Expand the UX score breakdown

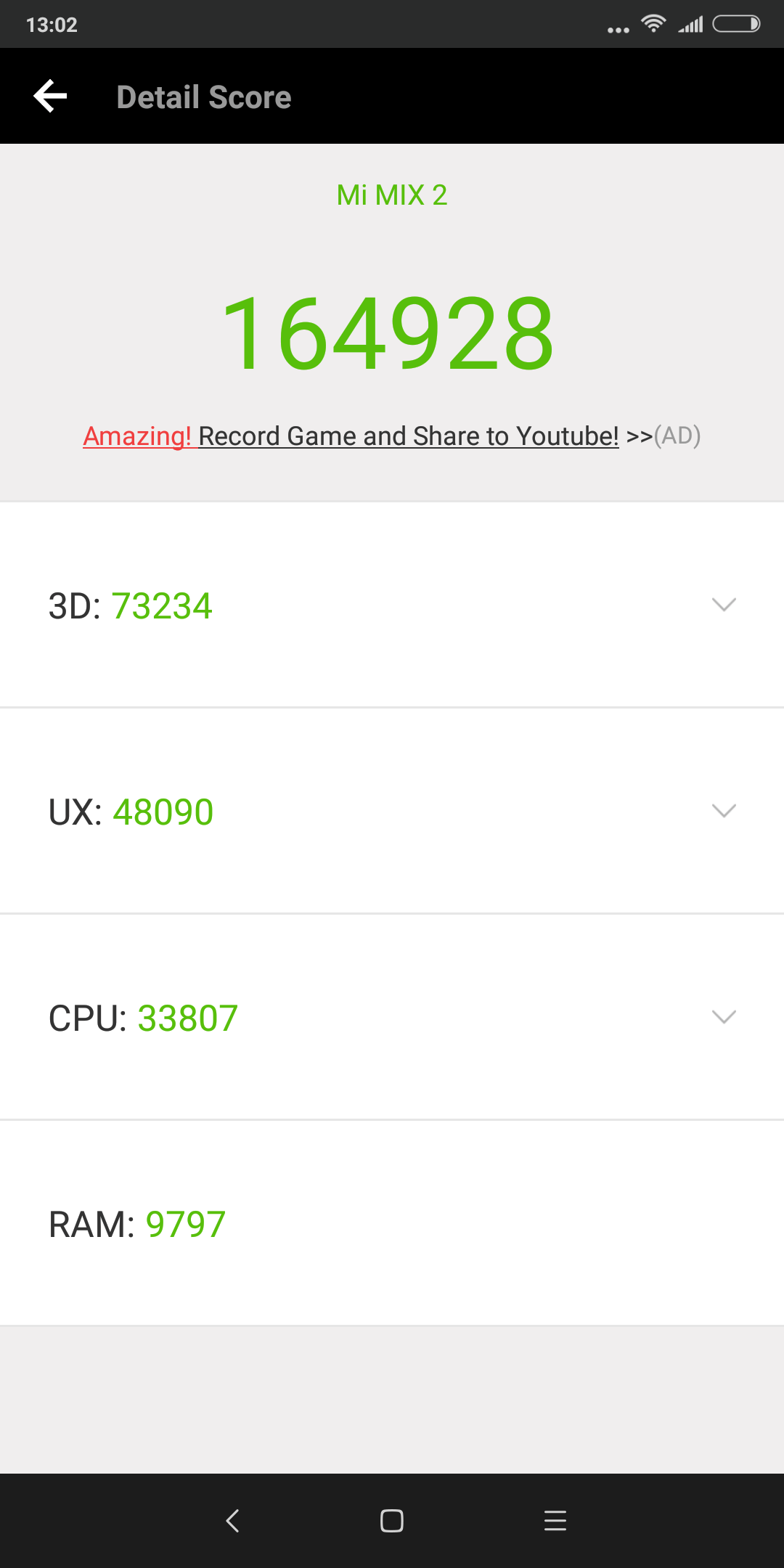click(392, 811)
